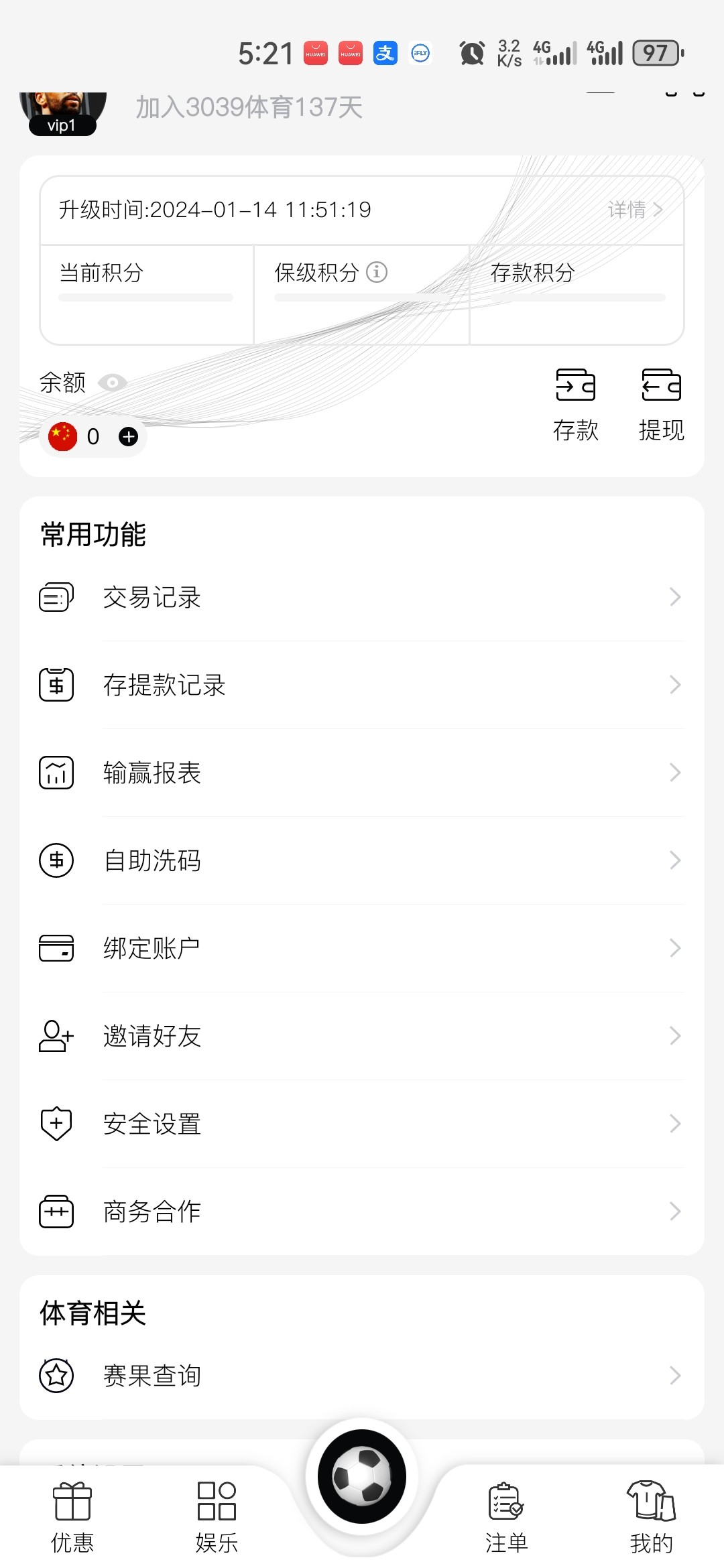Open the 商务合作 business cooperation entry
The image size is (724, 1568).
(x=151, y=1211)
